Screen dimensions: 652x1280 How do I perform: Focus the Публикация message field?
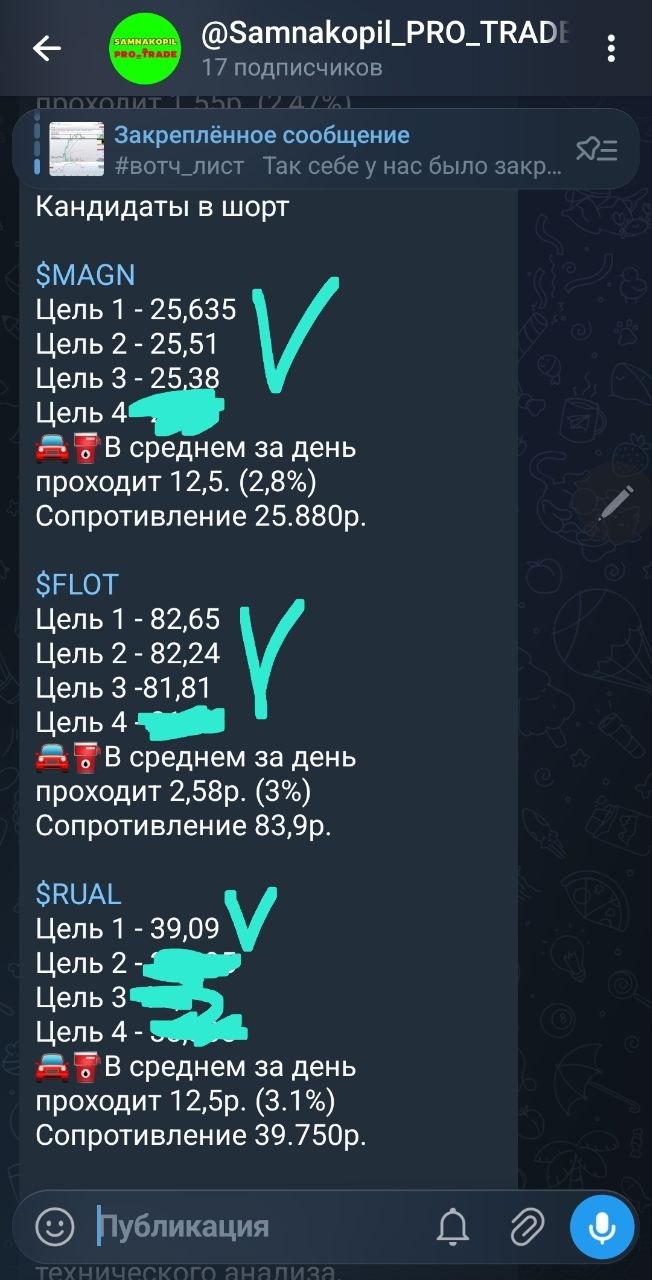coord(250,1226)
